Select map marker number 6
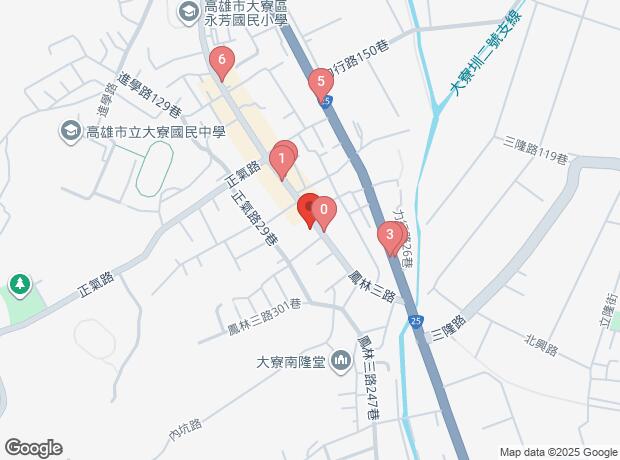This screenshot has height=460, width=620. (220, 62)
